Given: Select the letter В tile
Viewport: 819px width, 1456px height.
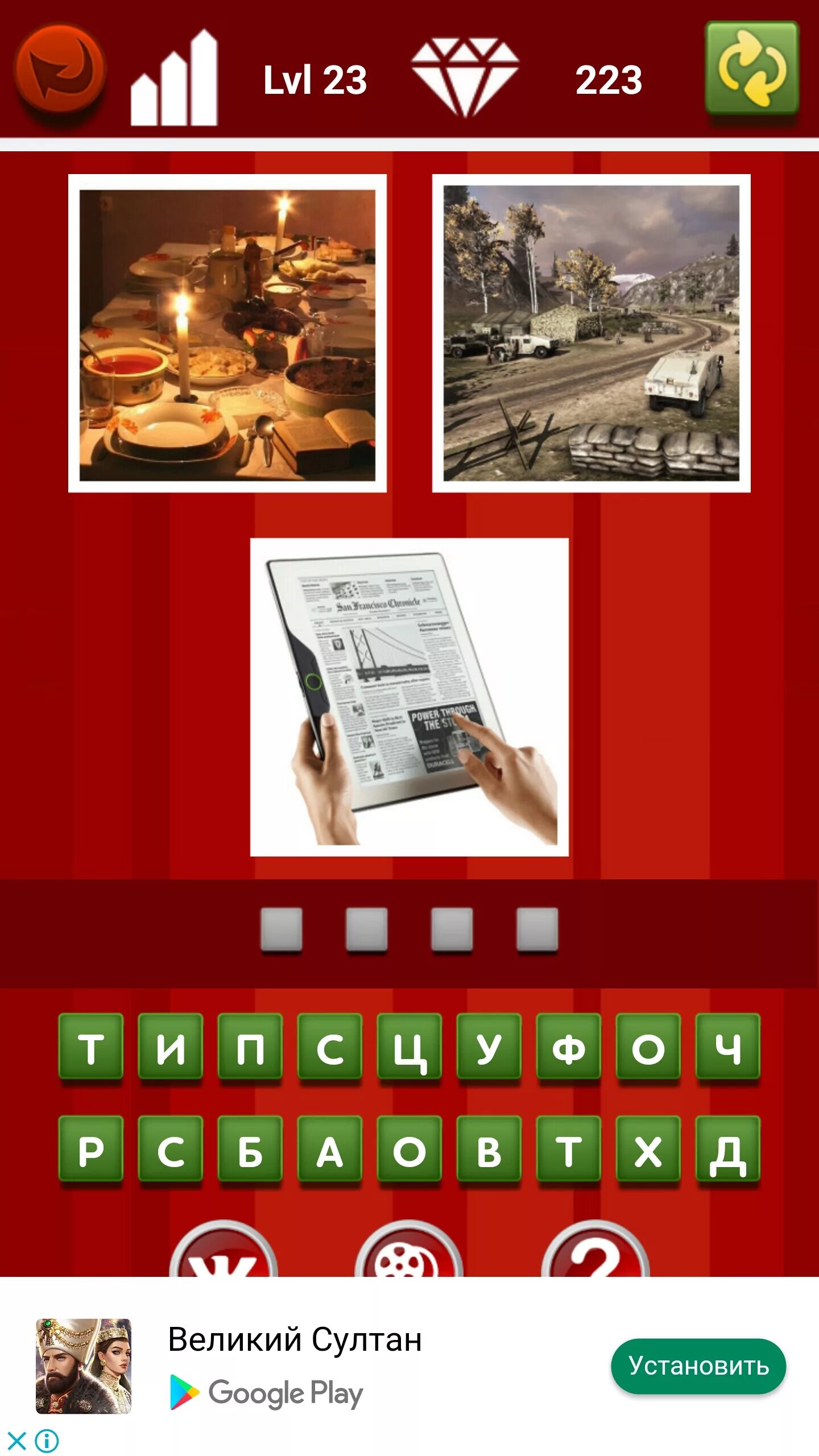Looking at the screenshot, I should tap(489, 1149).
